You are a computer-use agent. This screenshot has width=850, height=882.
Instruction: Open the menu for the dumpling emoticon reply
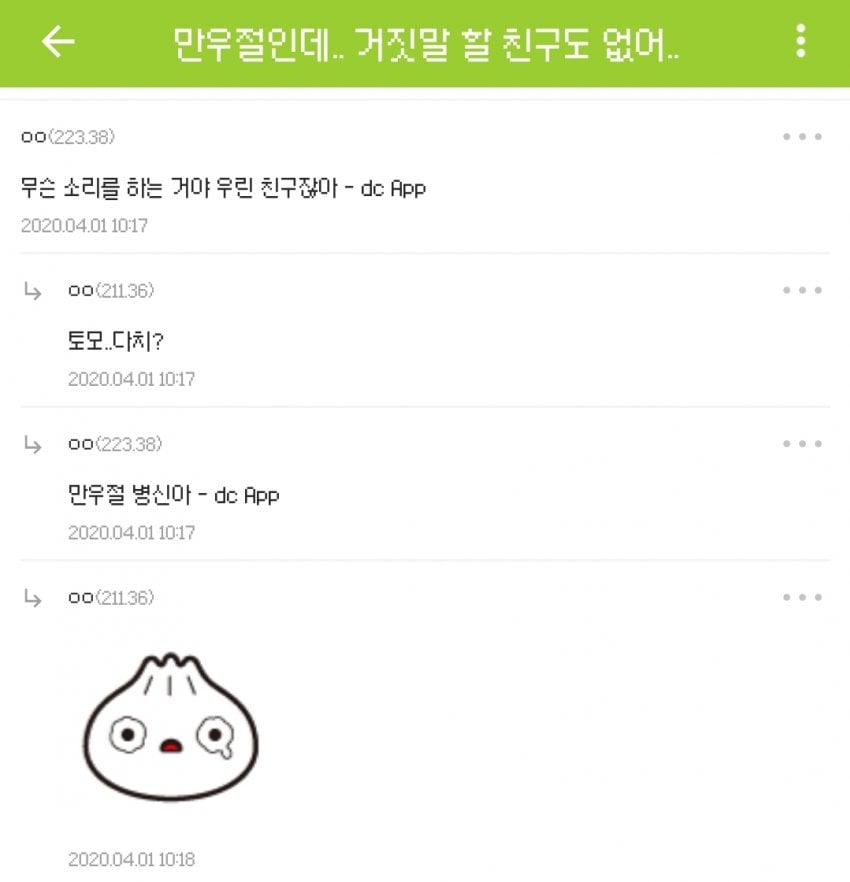coord(802,598)
